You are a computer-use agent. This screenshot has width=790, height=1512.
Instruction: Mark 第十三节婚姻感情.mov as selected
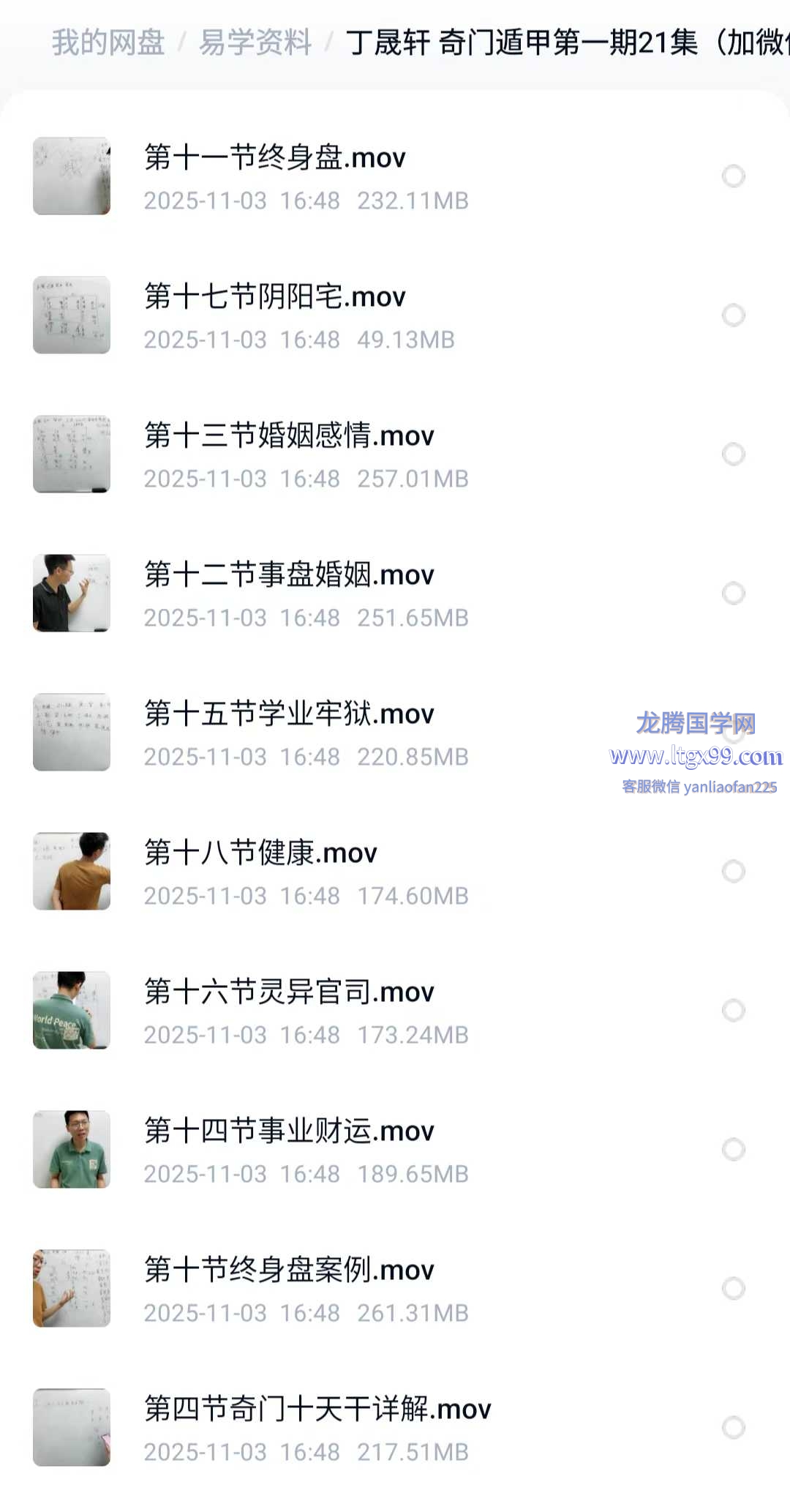tap(733, 454)
